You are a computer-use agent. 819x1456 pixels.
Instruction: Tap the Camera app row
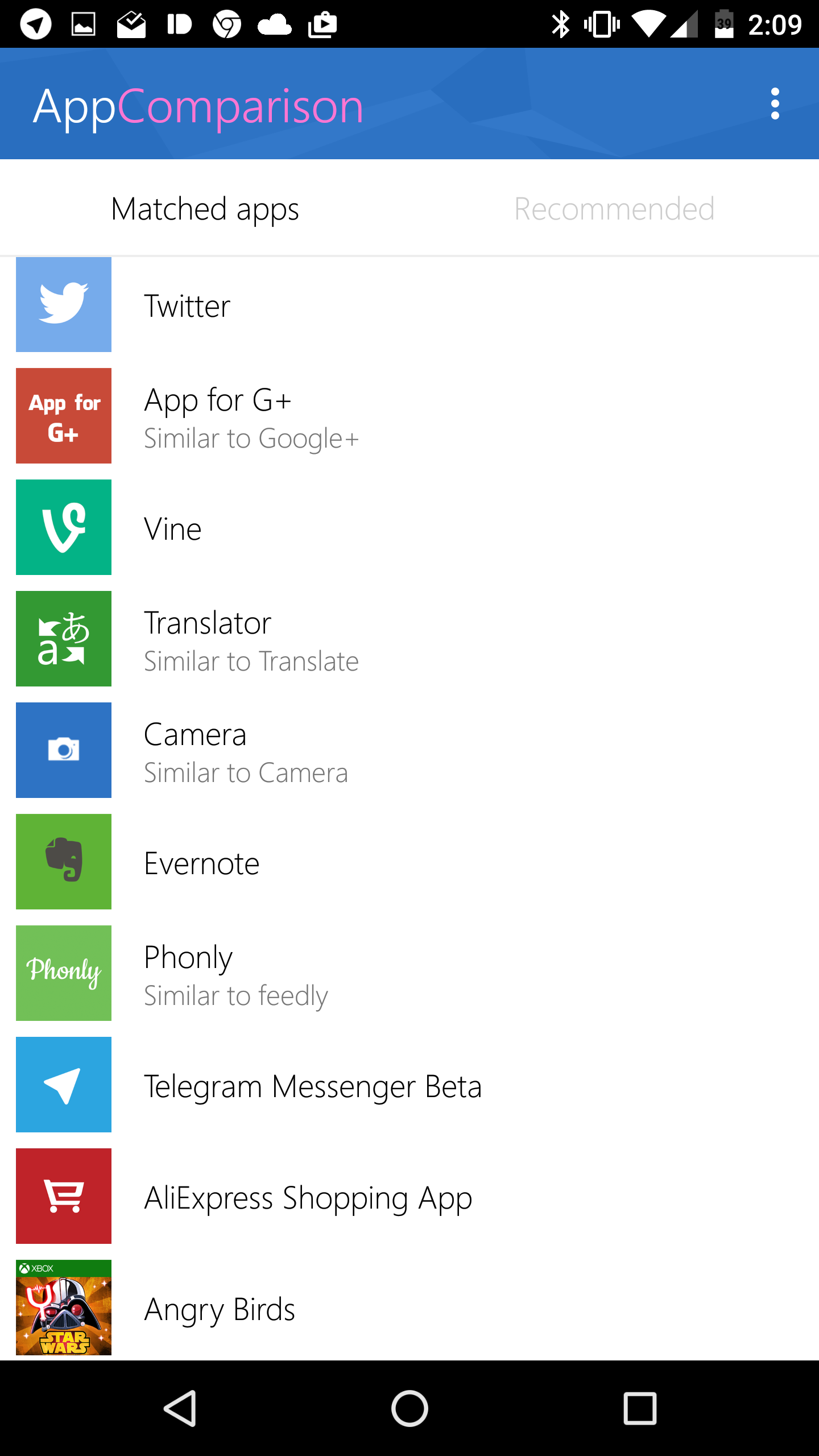(409, 750)
